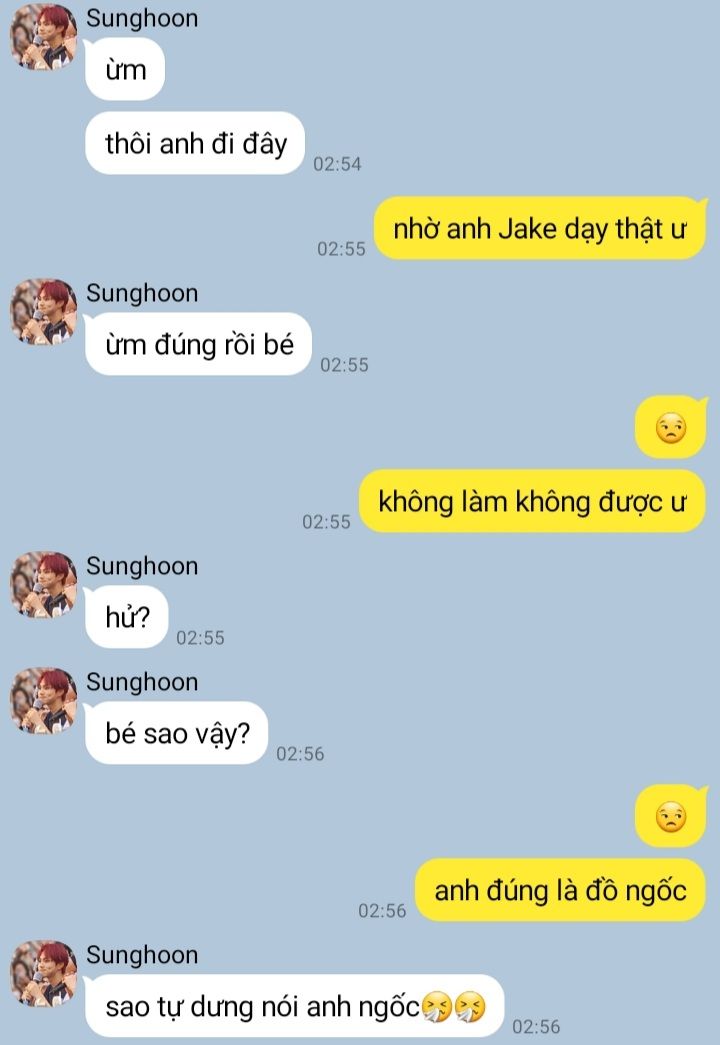
Task: View Sunghoon's avatar beside "bé sao vậy?"
Action: pyautogui.click(x=43, y=701)
